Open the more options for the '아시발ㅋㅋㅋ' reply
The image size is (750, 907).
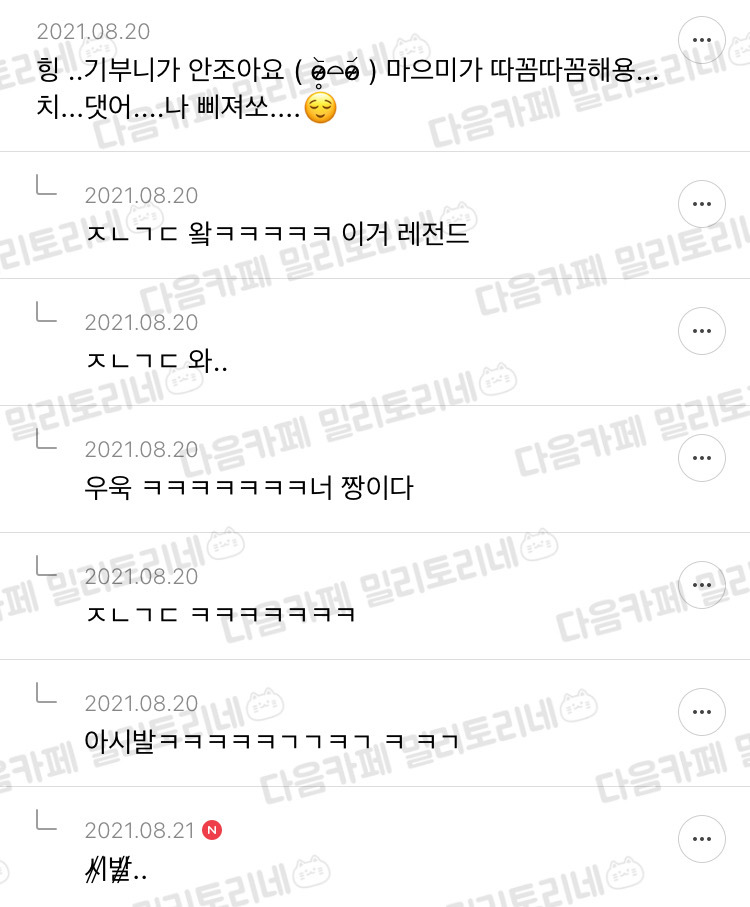[701, 712]
